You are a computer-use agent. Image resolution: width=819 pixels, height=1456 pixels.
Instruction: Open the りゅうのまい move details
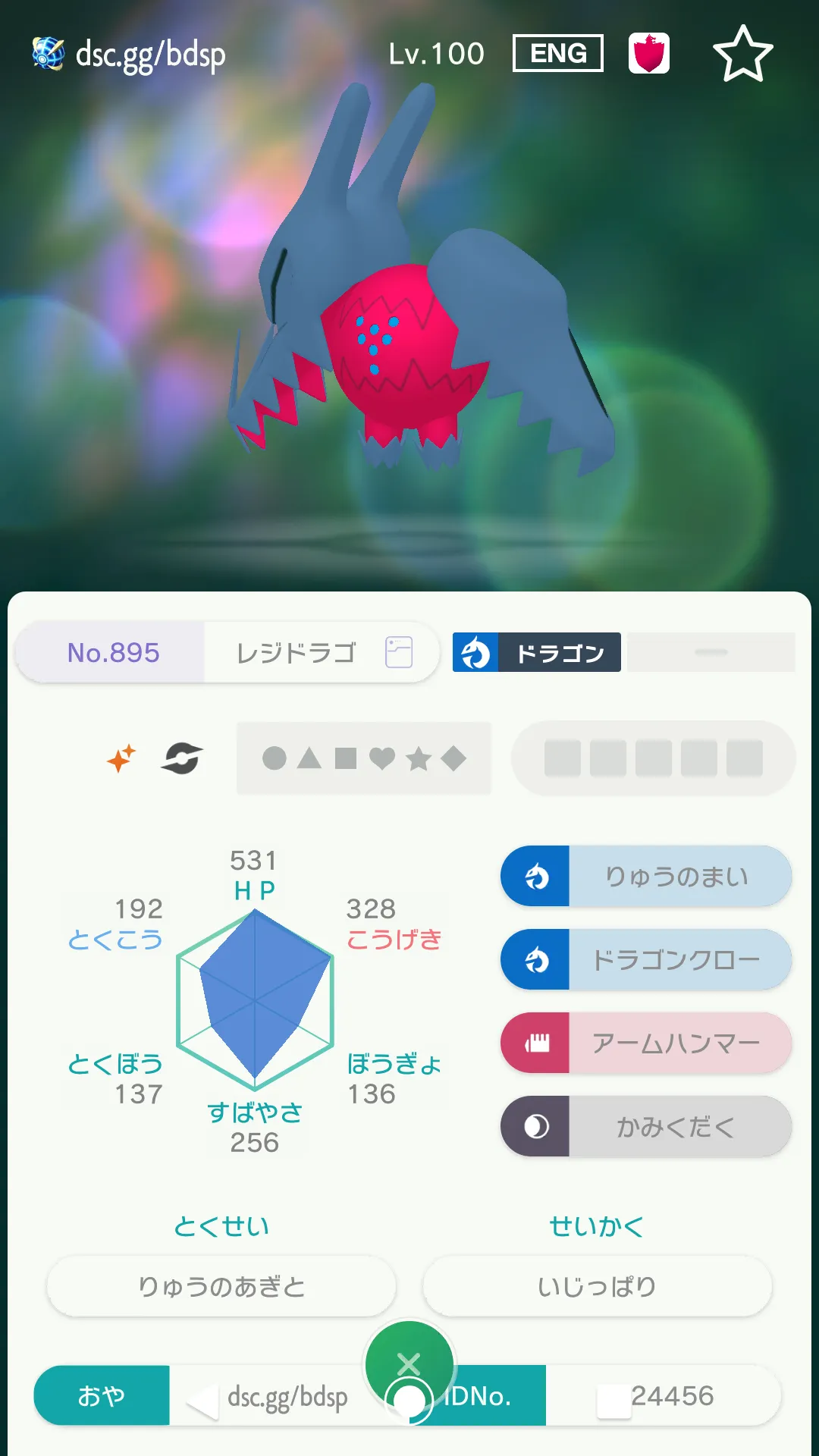[646, 876]
